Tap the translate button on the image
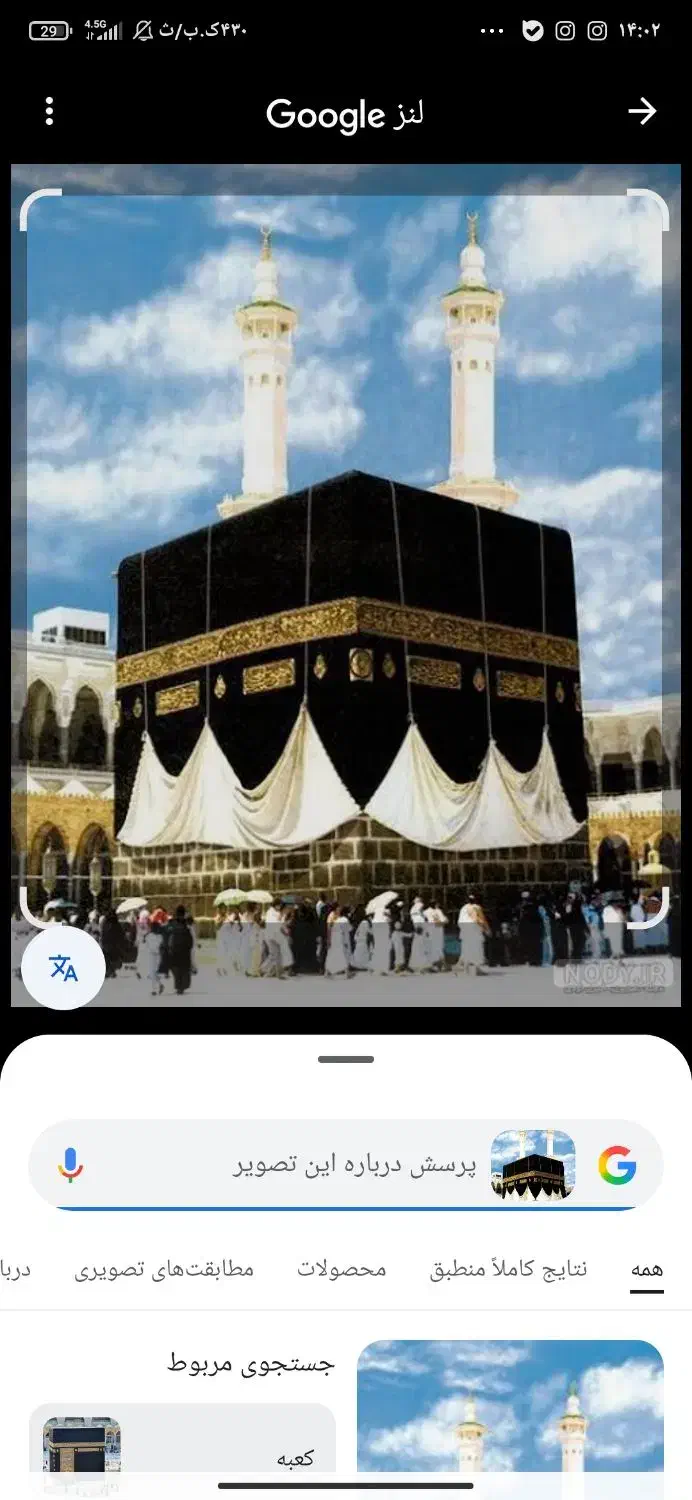The width and height of the screenshot is (692, 1500). tap(63, 967)
